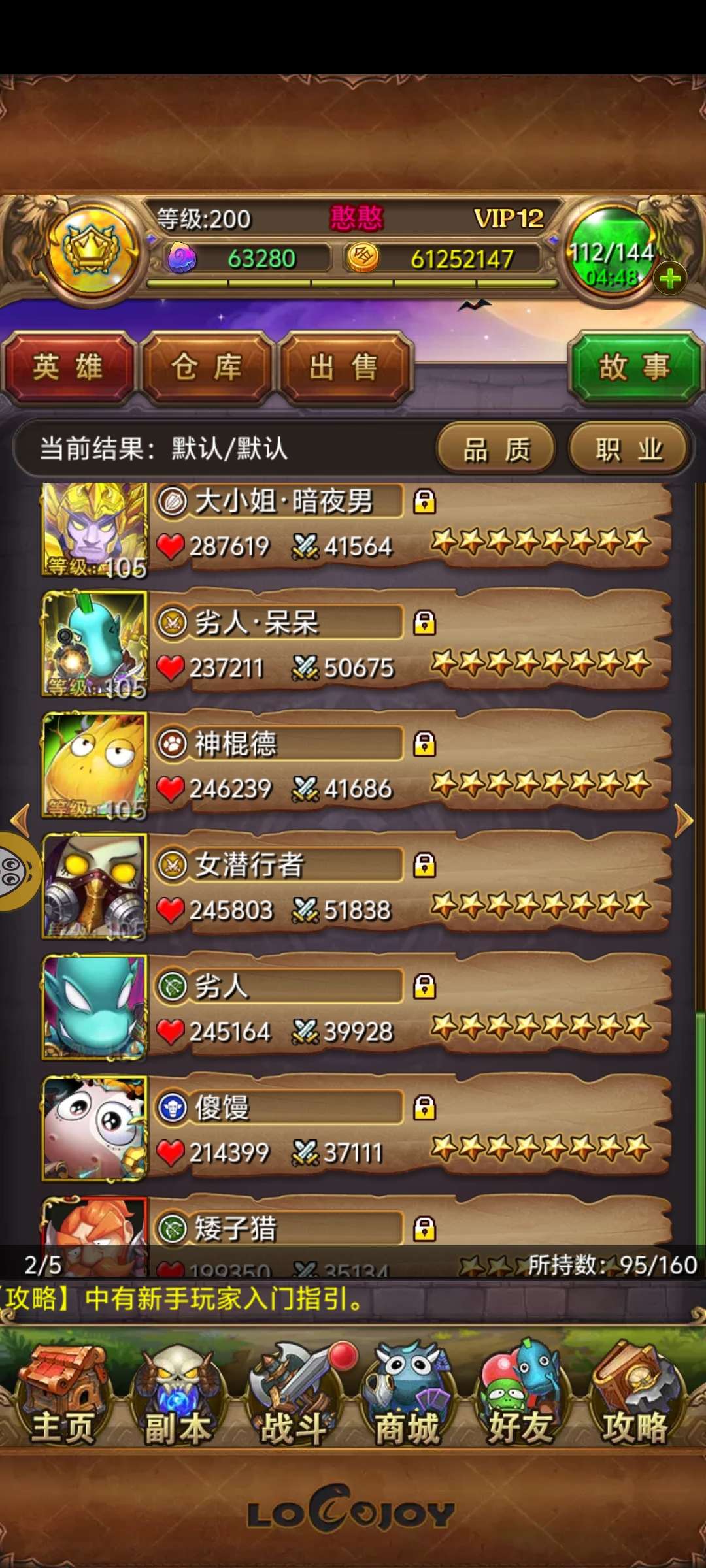
Task: Open hero 女潜行者
Action: [x=353, y=887]
